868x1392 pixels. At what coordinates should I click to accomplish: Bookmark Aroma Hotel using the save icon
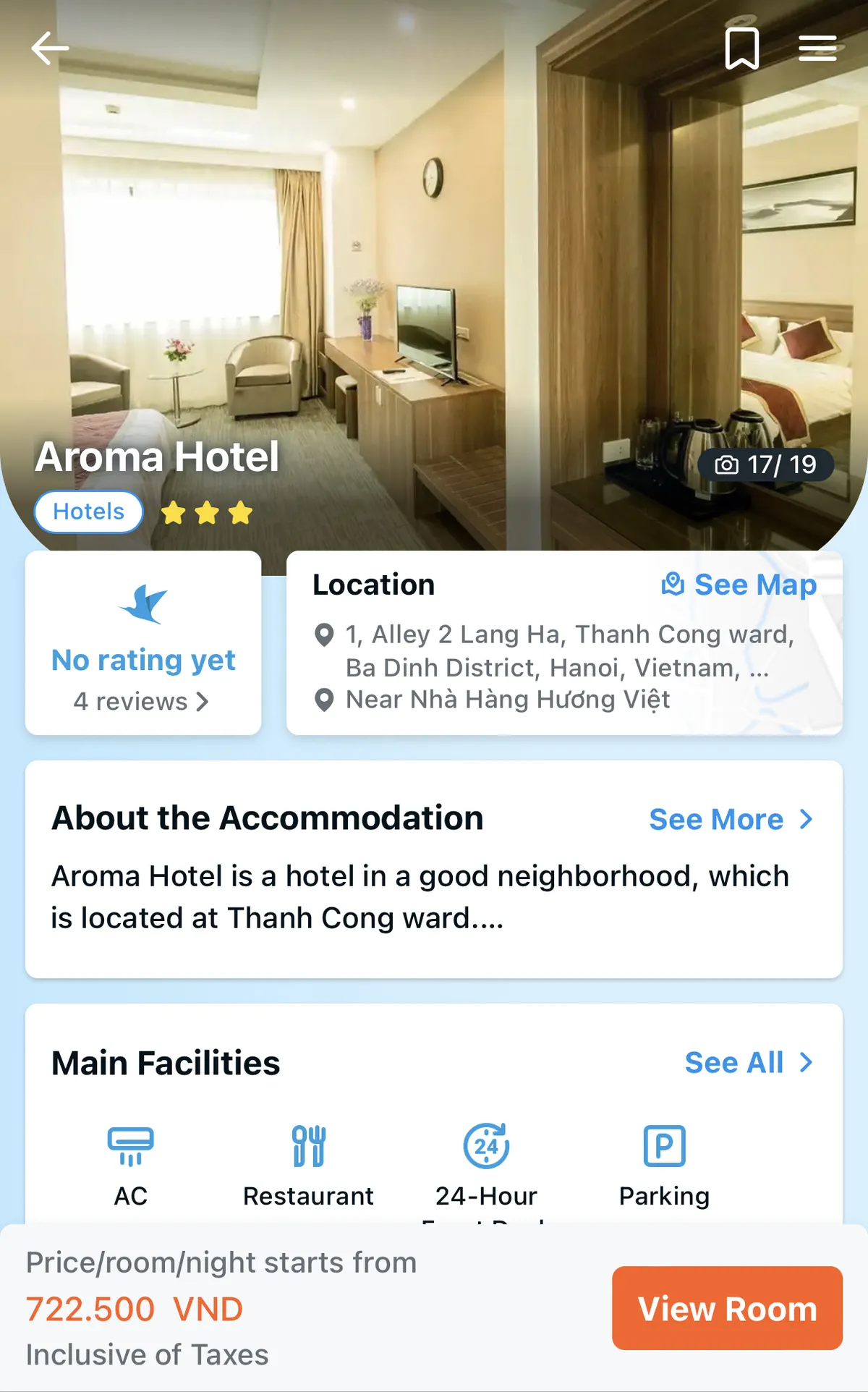click(x=744, y=48)
